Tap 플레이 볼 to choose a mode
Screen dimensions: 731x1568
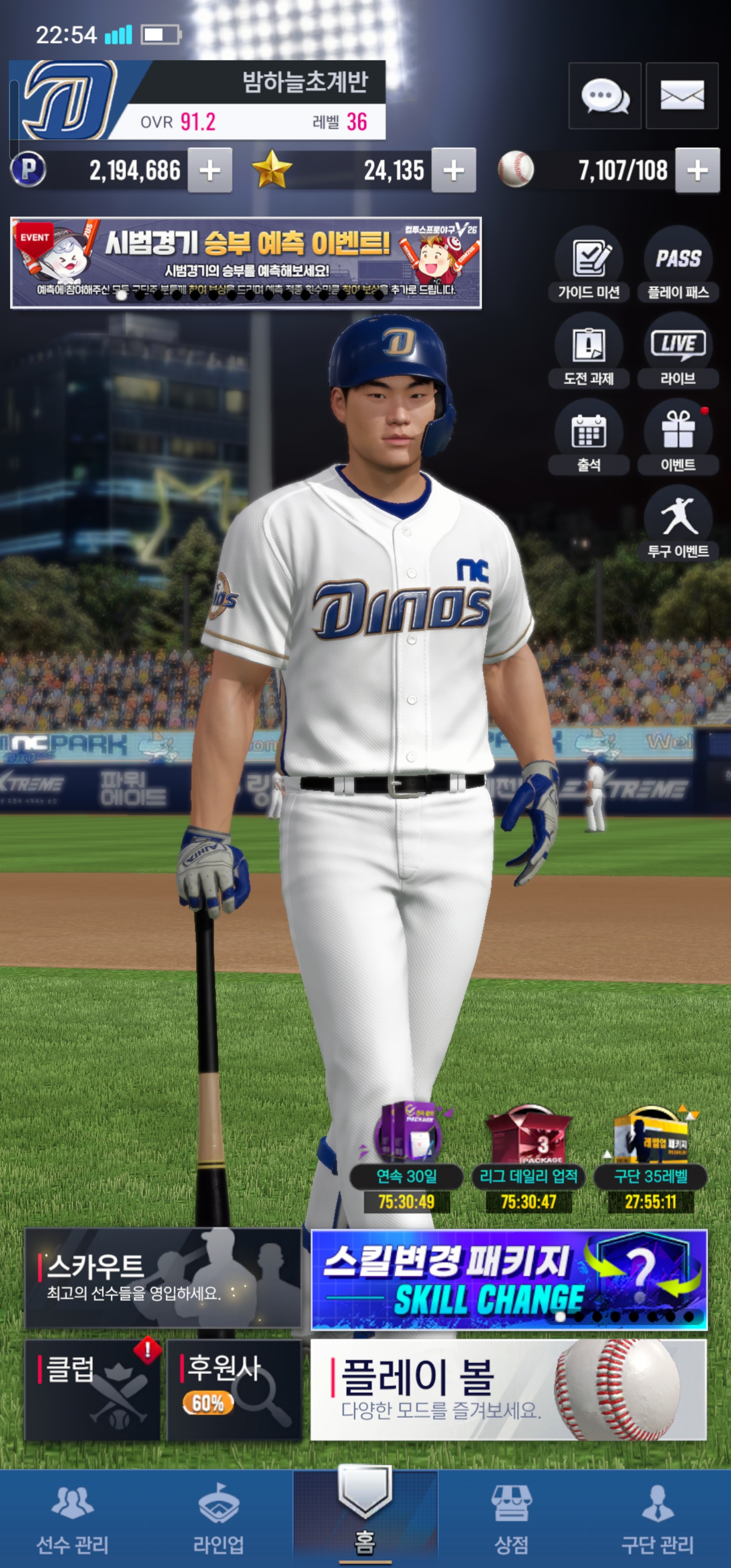click(508, 1390)
